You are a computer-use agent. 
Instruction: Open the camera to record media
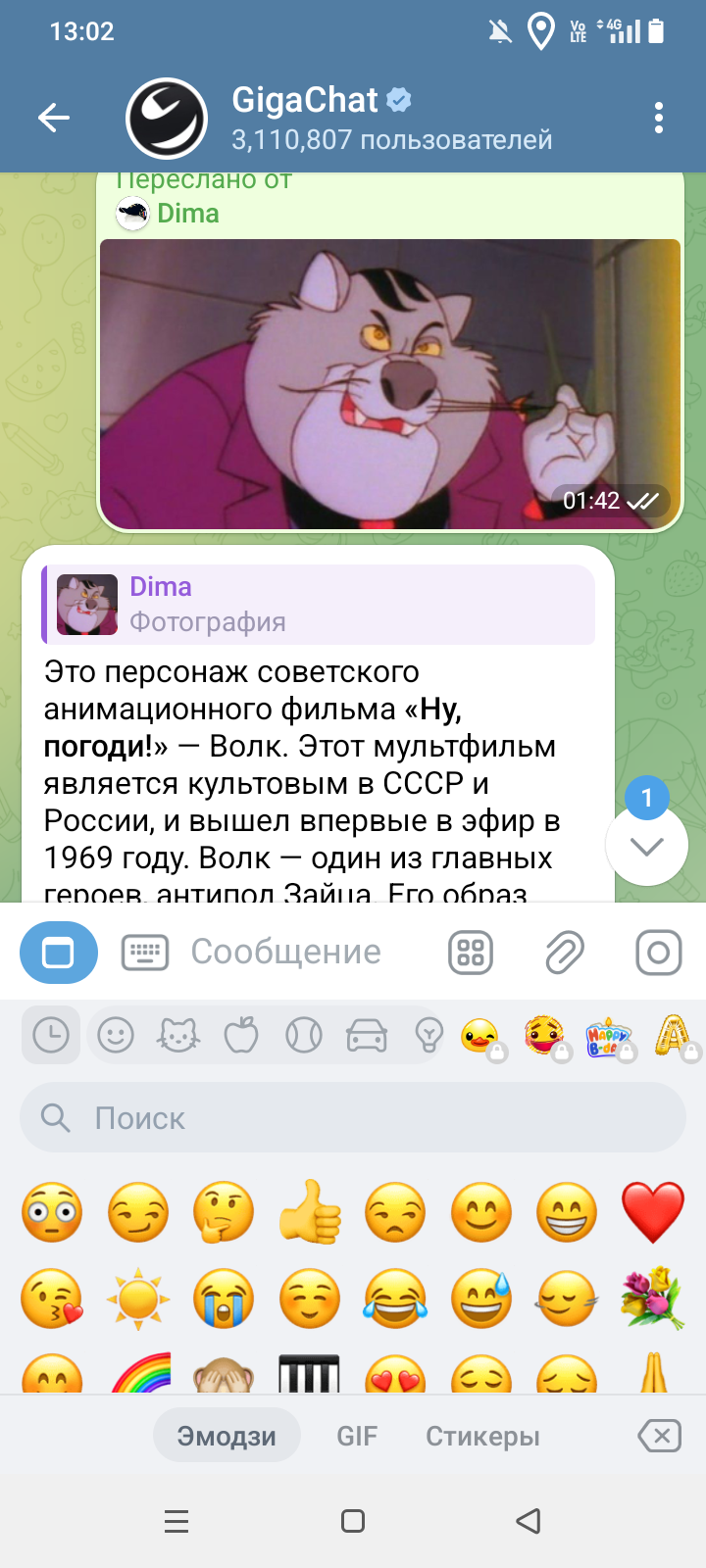tap(659, 952)
